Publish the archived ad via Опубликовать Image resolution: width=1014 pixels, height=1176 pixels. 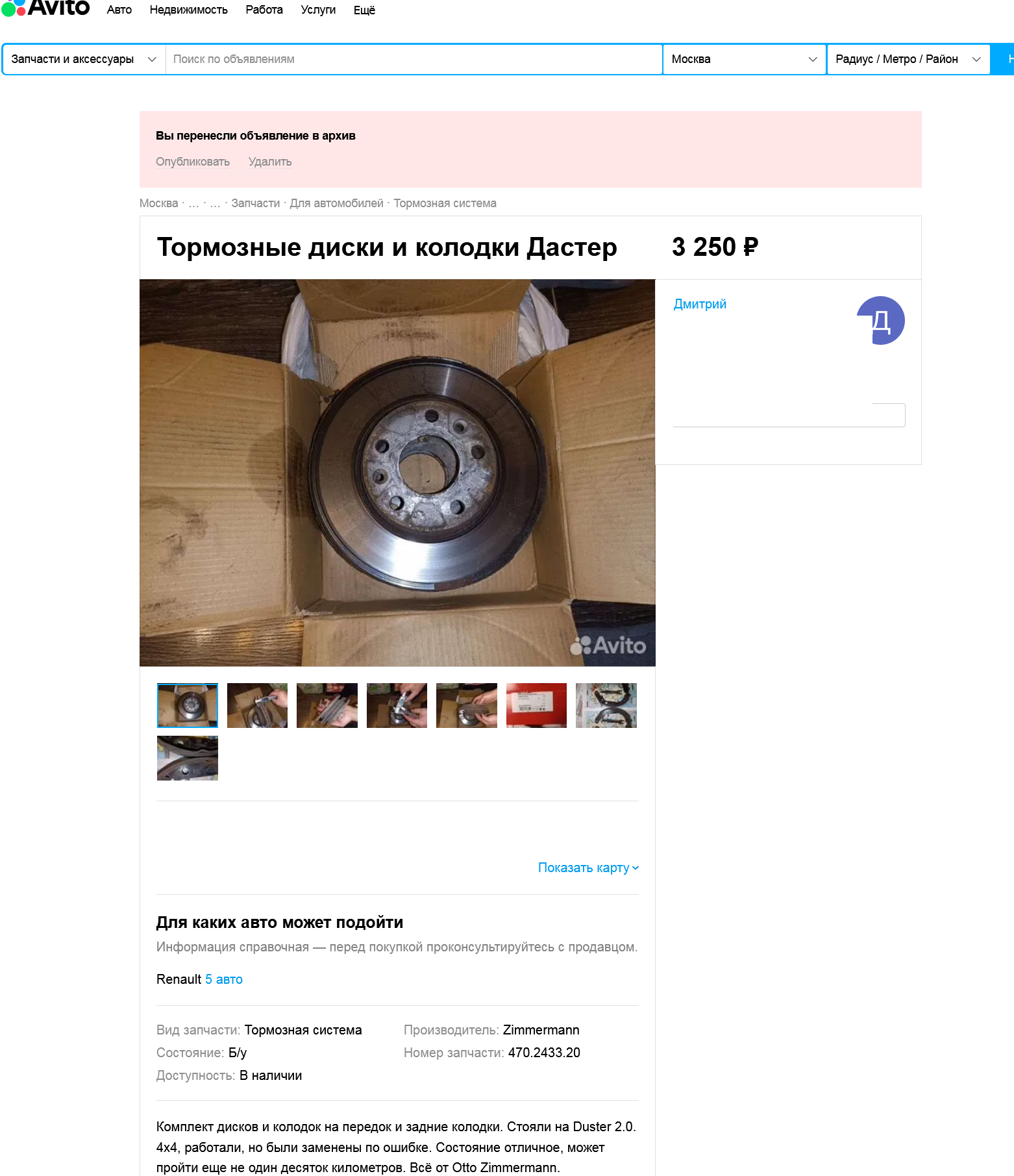(192, 162)
